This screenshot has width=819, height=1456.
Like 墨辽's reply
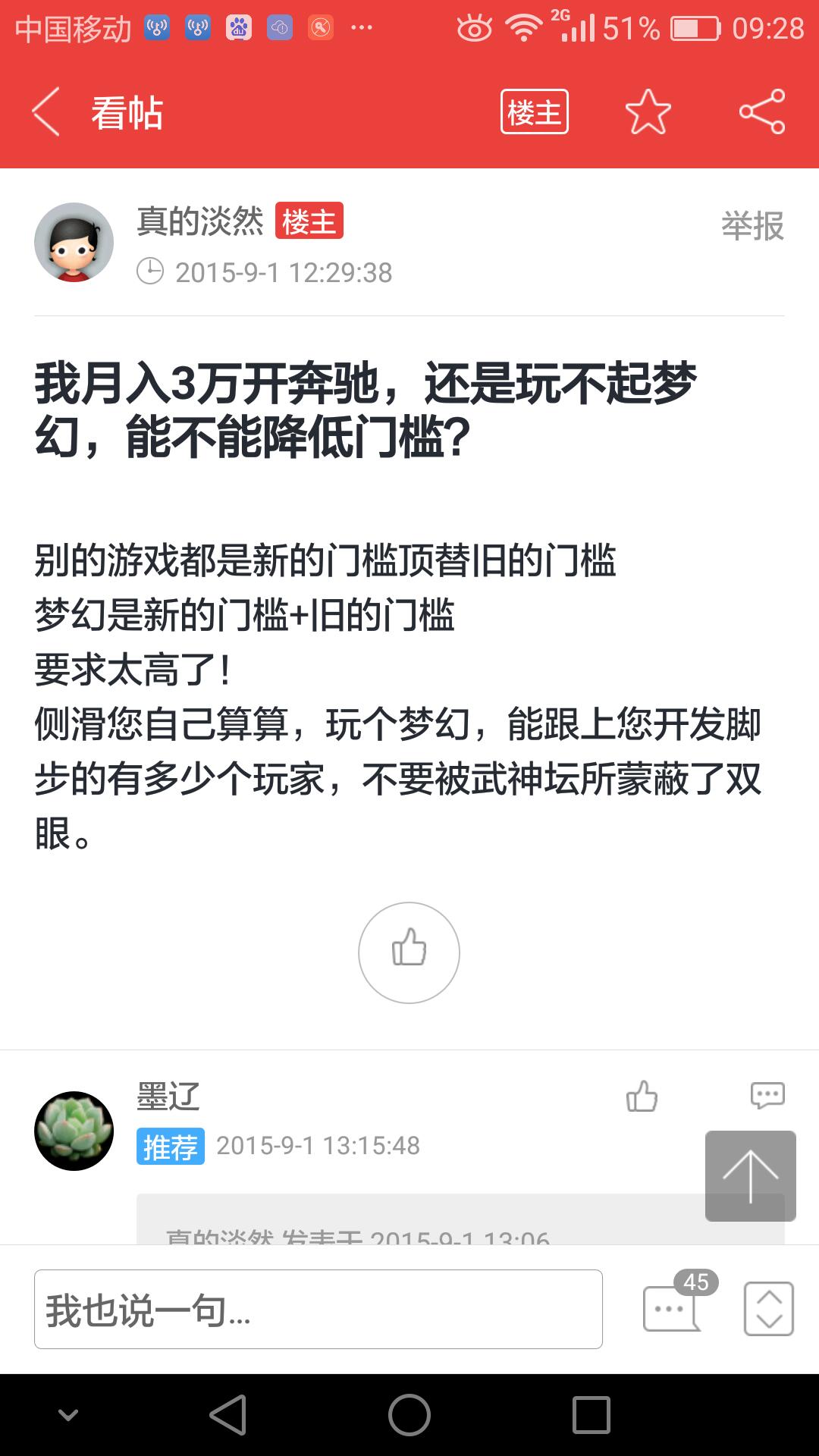642,1097
